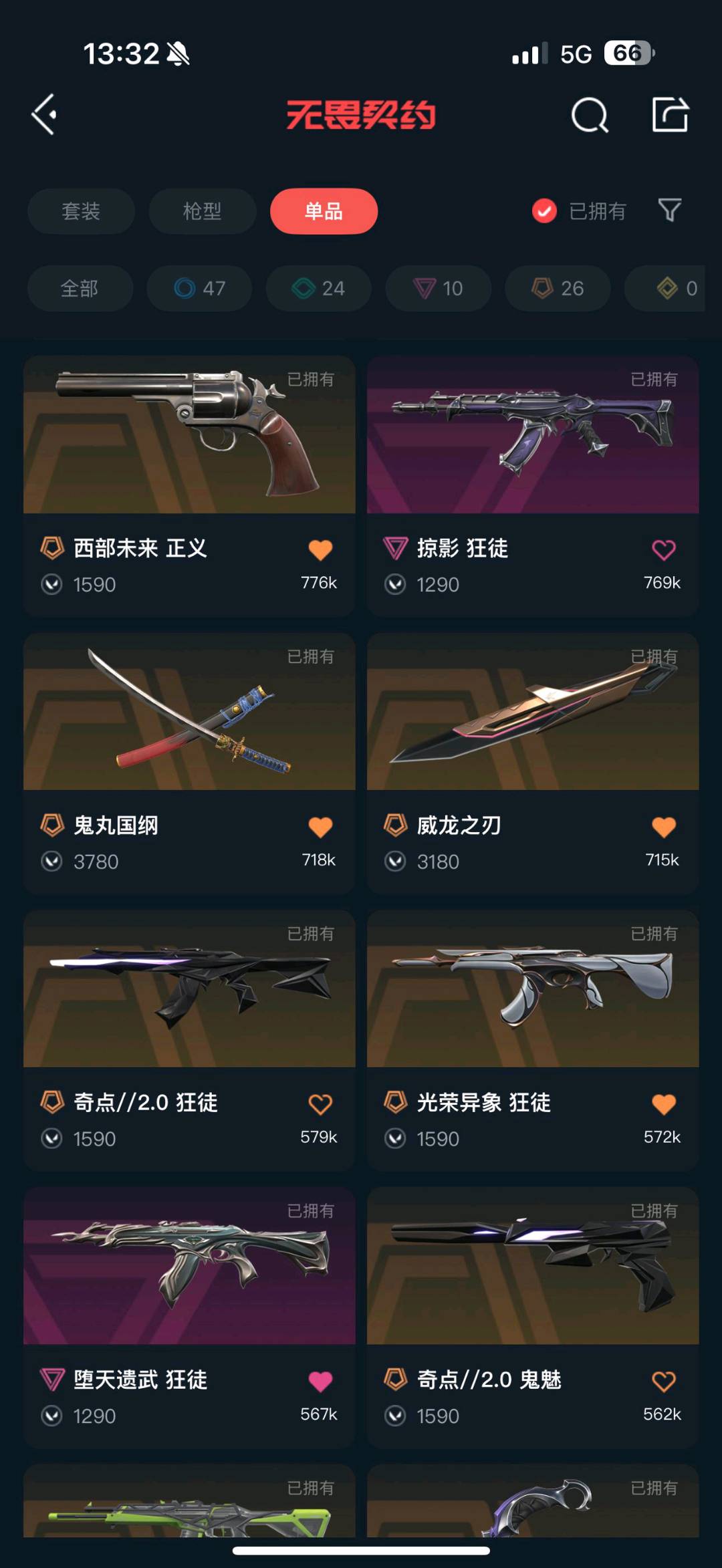Filter by the chip showing 47
This screenshot has width=722, height=1568.
[199, 289]
